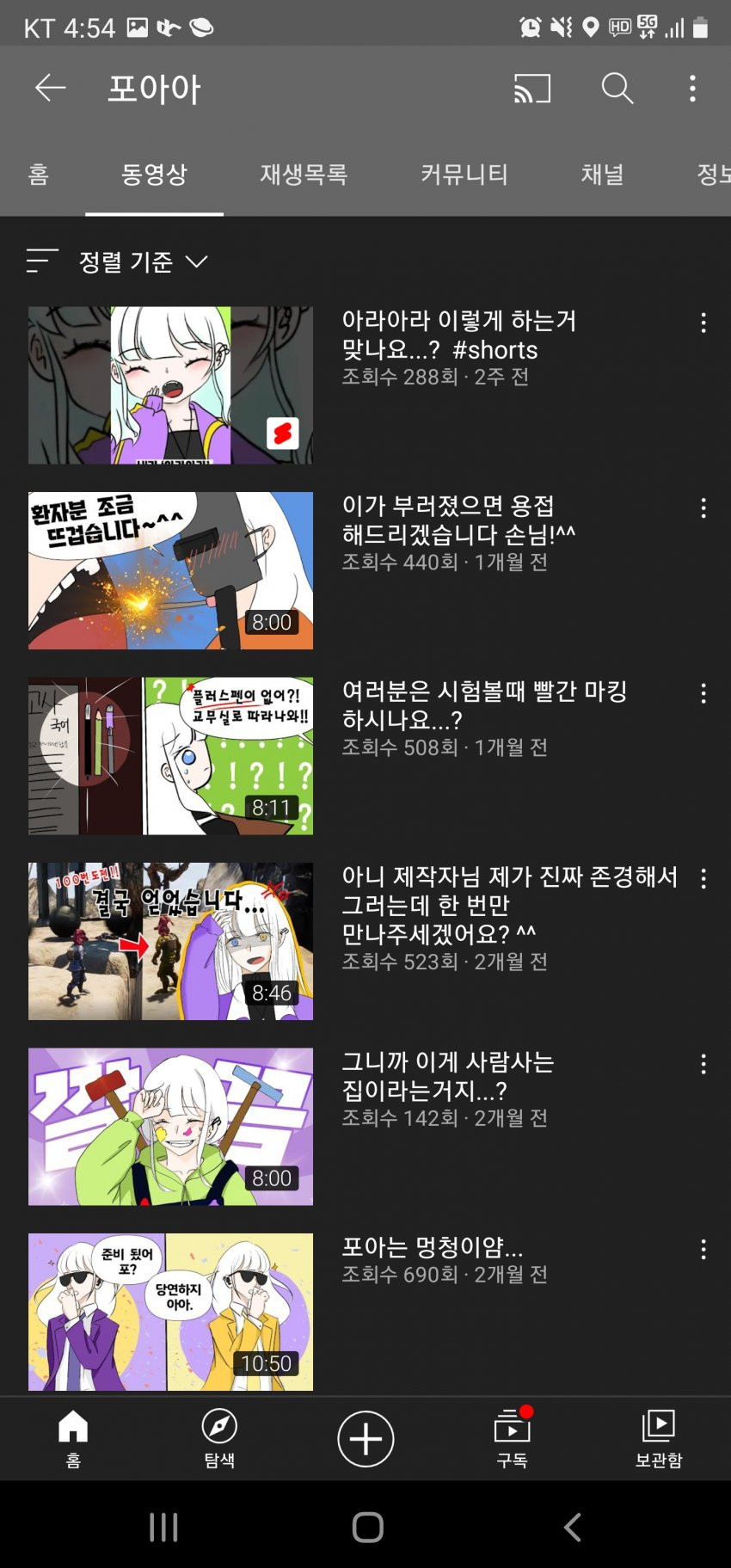Image resolution: width=731 pixels, height=1568 pixels.
Task: Open the top bar overflow menu
Action: [692, 88]
